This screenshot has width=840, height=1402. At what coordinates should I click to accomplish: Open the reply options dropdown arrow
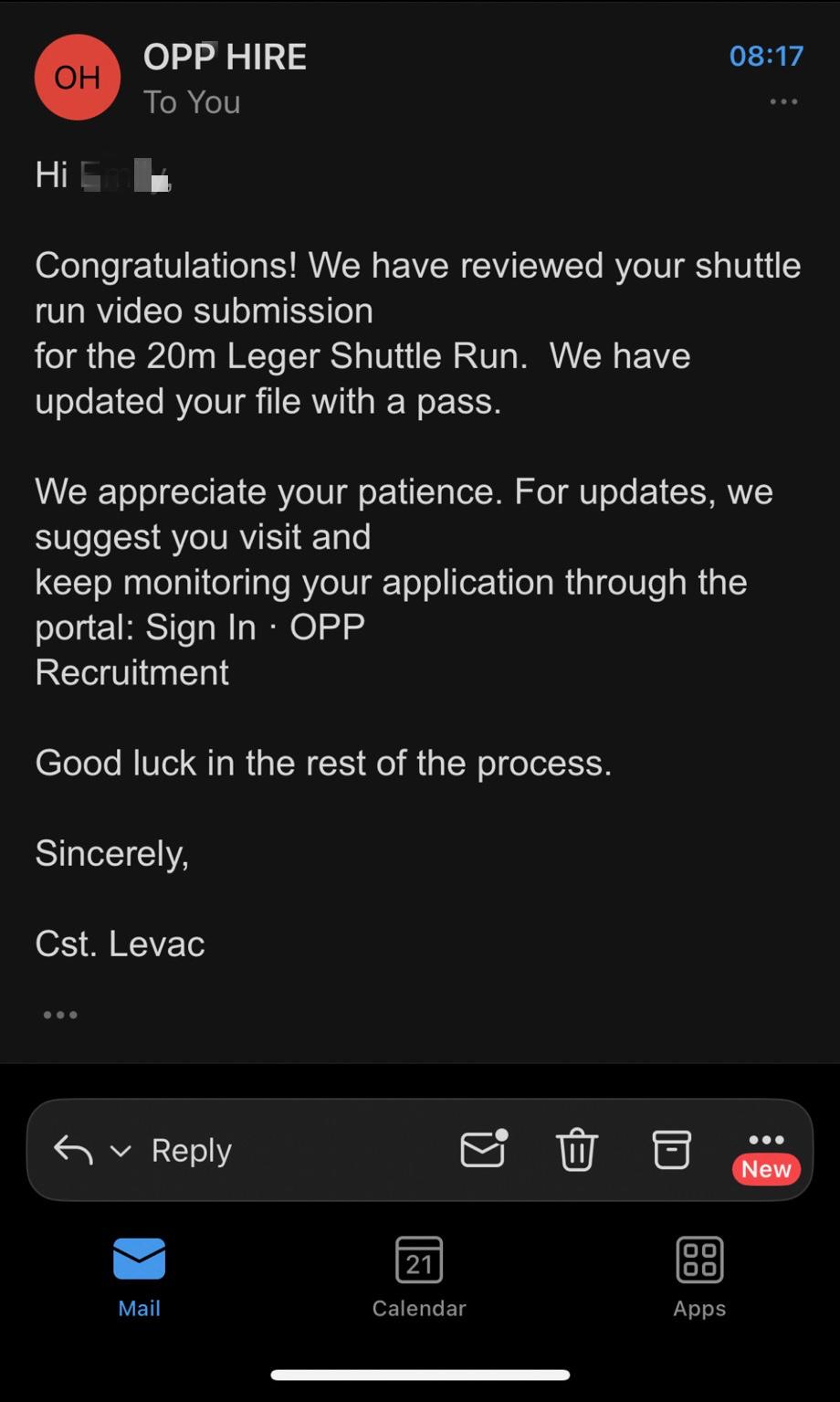point(121,1151)
